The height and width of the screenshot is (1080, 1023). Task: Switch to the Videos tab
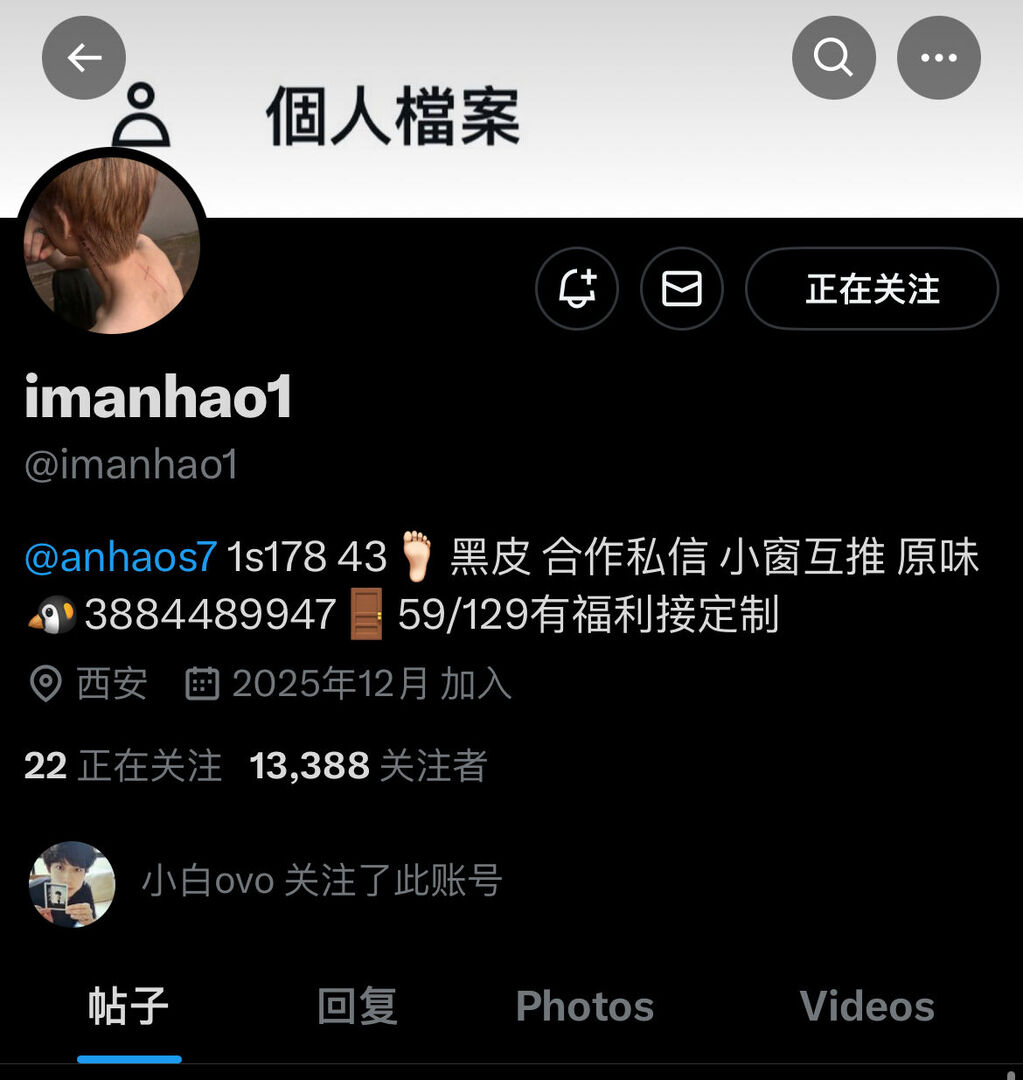tap(867, 1006)
